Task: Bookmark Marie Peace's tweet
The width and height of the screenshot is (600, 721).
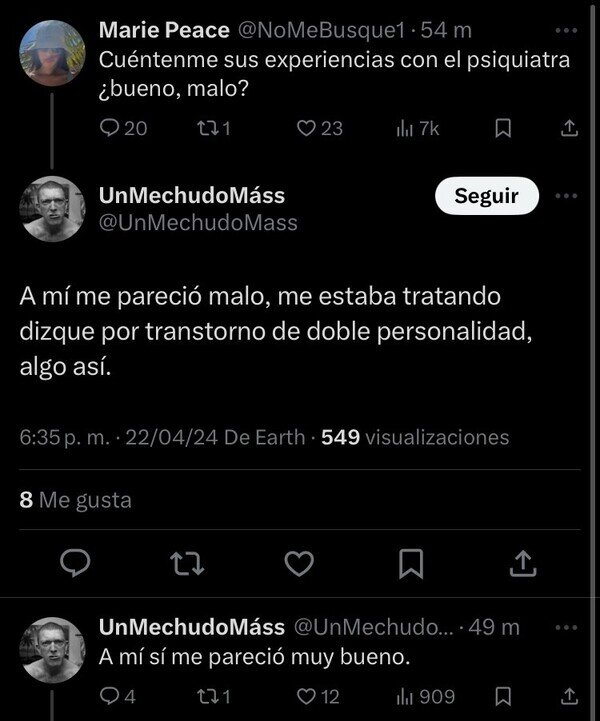Action: pyautogui.click(x=505, y=128)
